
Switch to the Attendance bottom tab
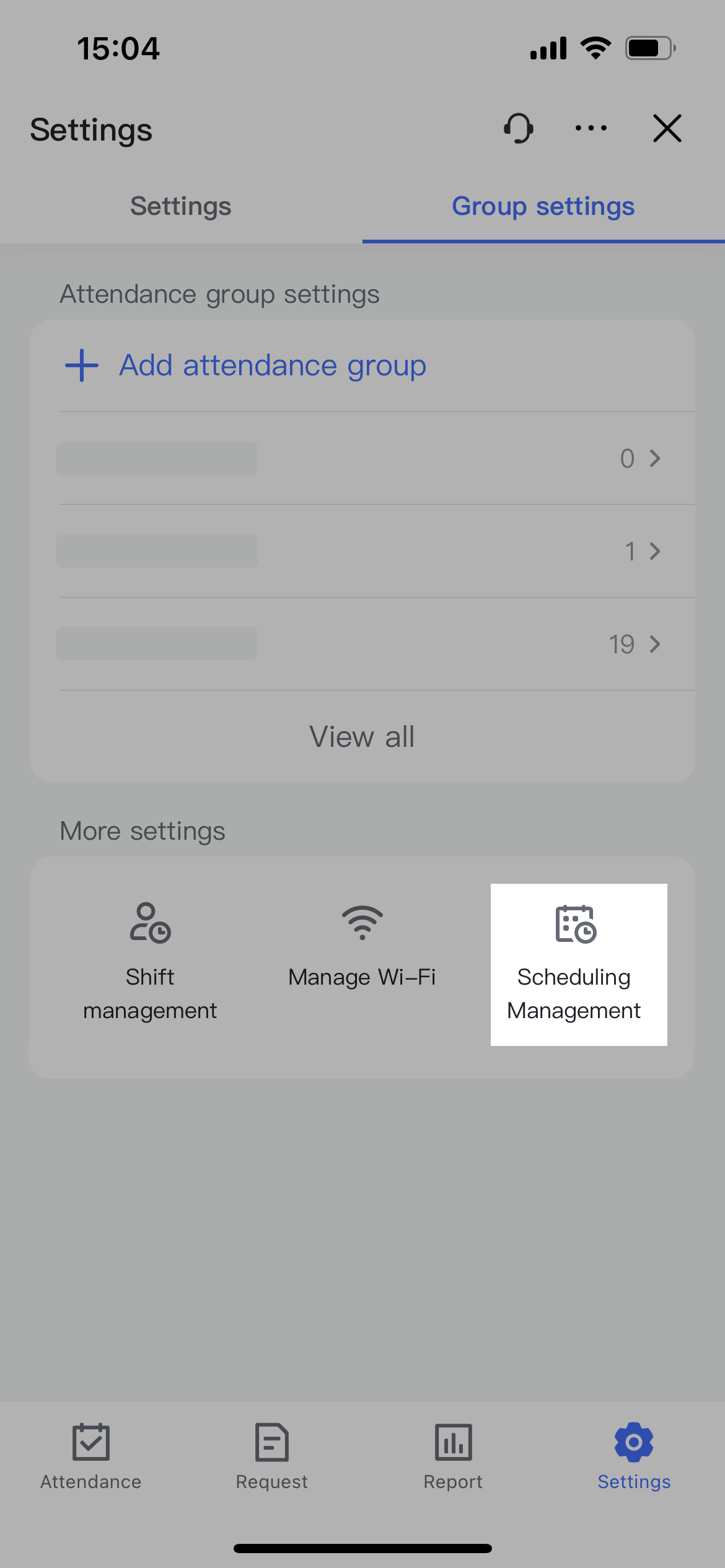(91, 1457)
